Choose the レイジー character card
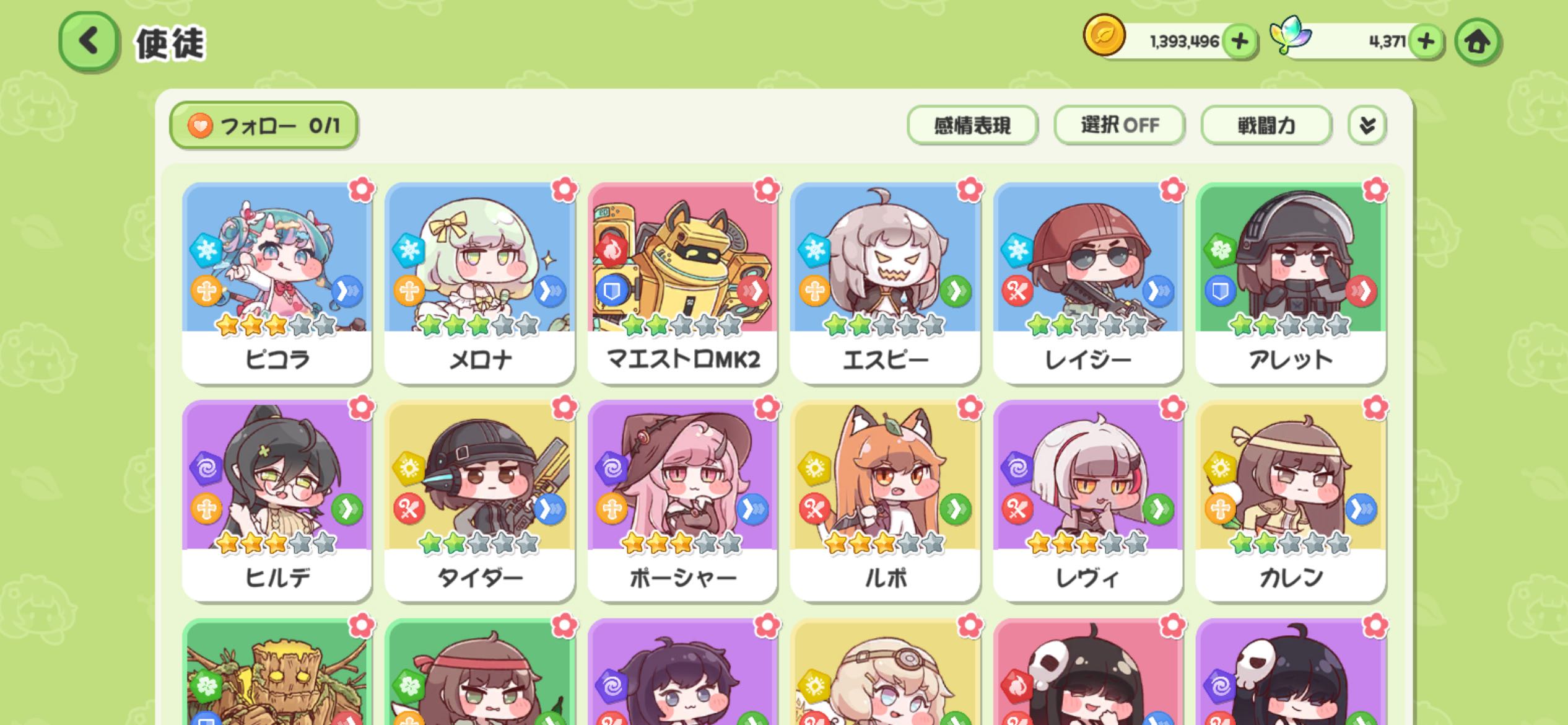 click(1088, 283)
